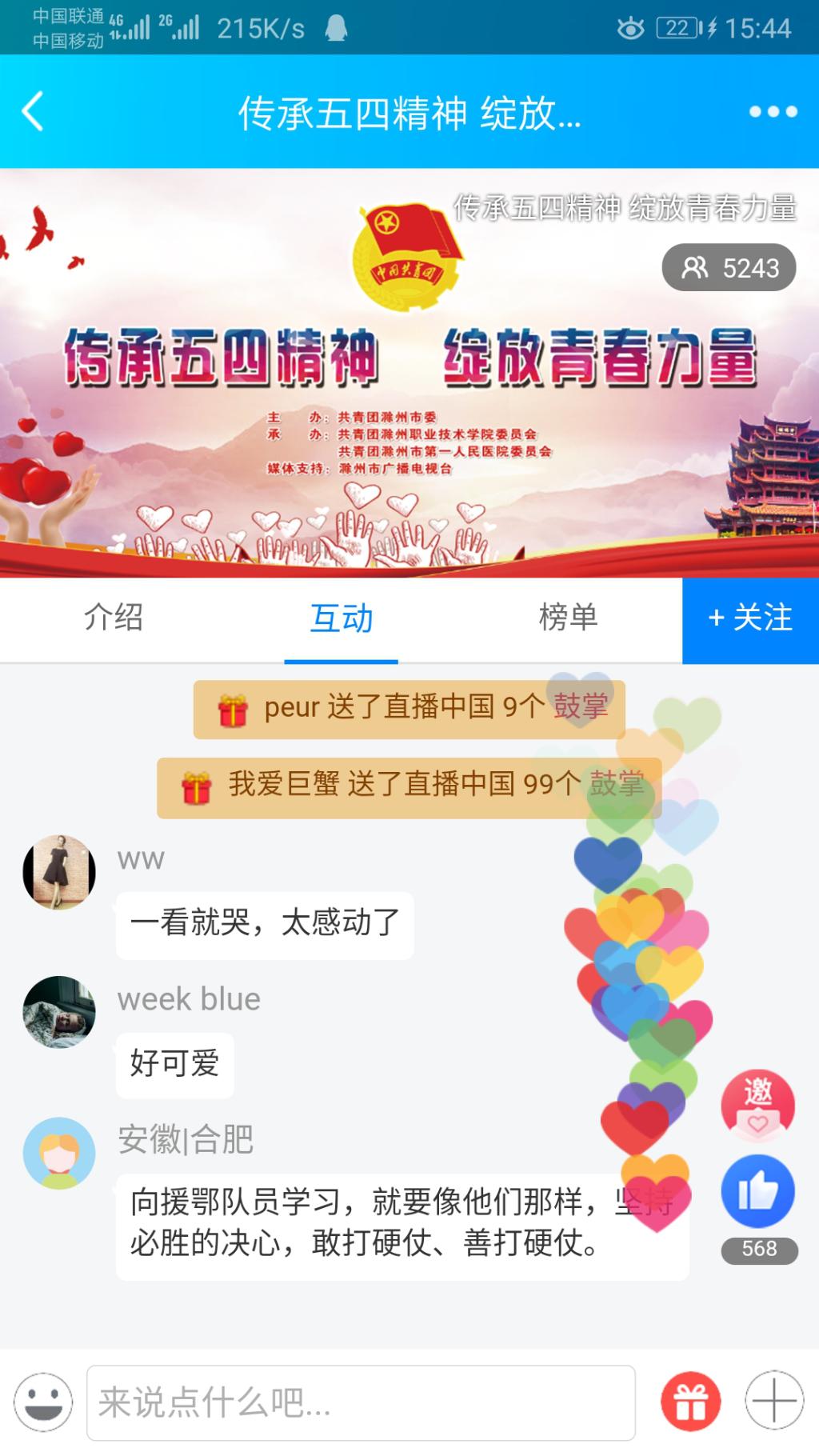Go back using the top-left arrow
The height and width of the screenshot is (1456, 819).
[x=34, y=111]
